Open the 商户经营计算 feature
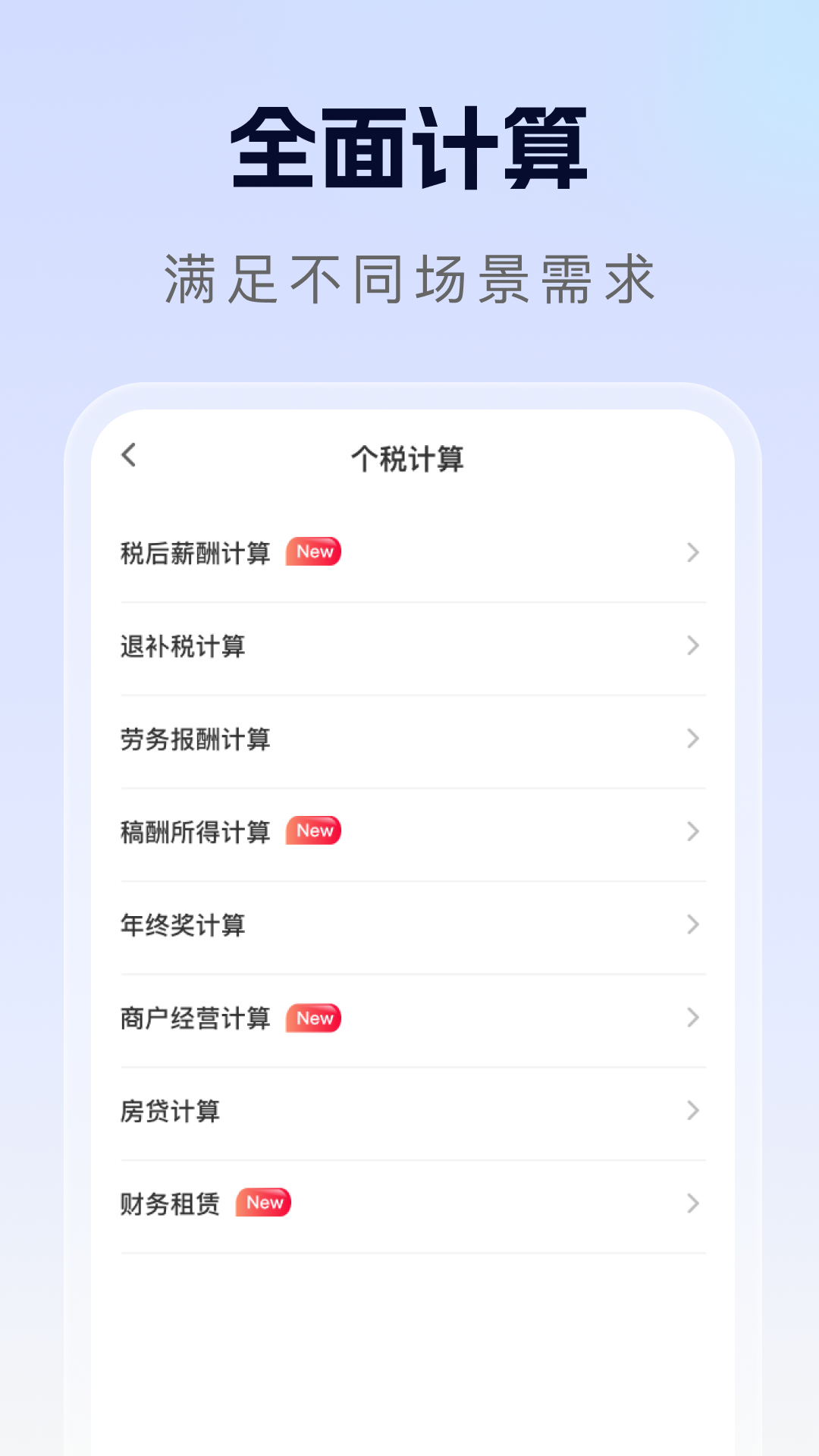Image resolution: width=819 pixels, height=1456 pixels. click(196, 1017)
